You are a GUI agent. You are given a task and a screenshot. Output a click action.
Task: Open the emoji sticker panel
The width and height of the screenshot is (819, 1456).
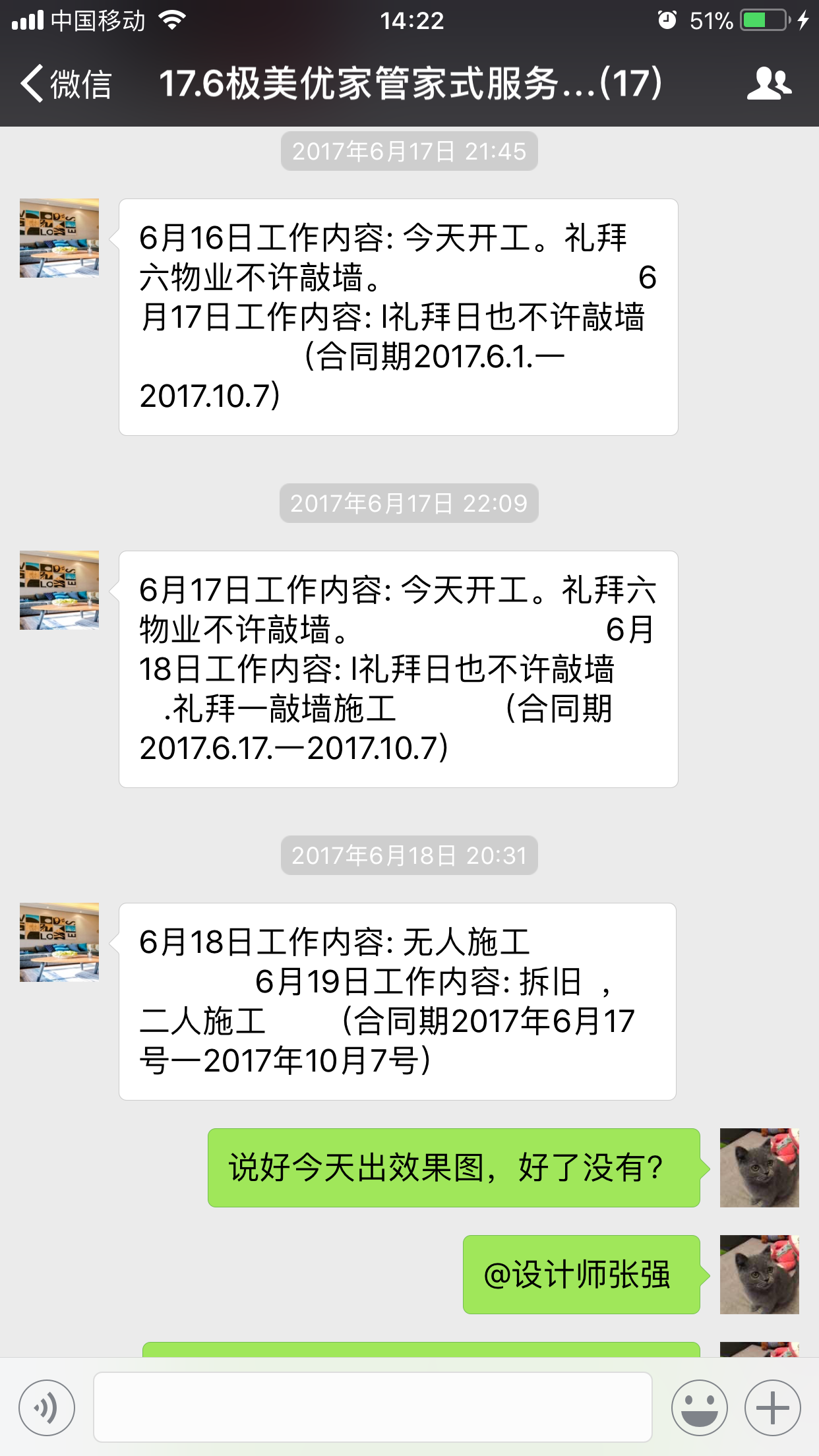point(699,1408)
